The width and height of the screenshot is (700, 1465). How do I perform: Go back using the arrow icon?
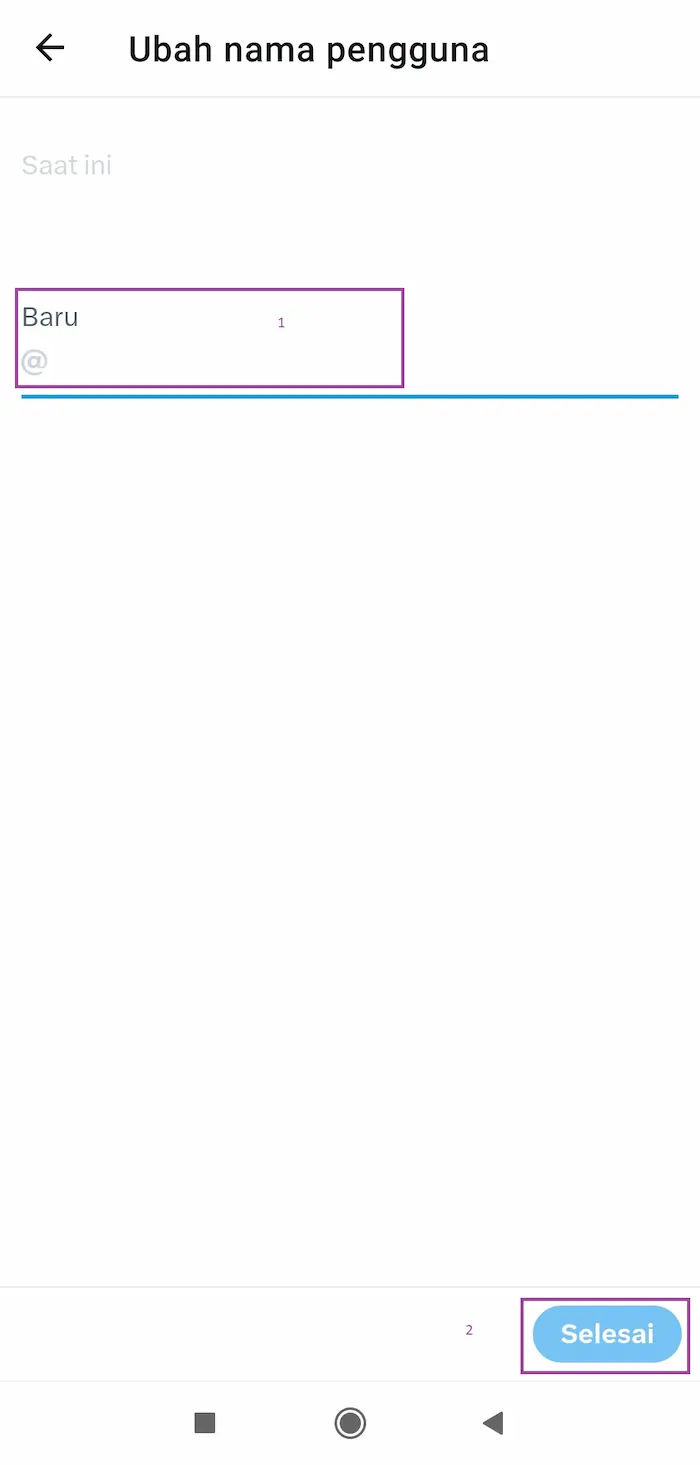click(x=49, y=48)
